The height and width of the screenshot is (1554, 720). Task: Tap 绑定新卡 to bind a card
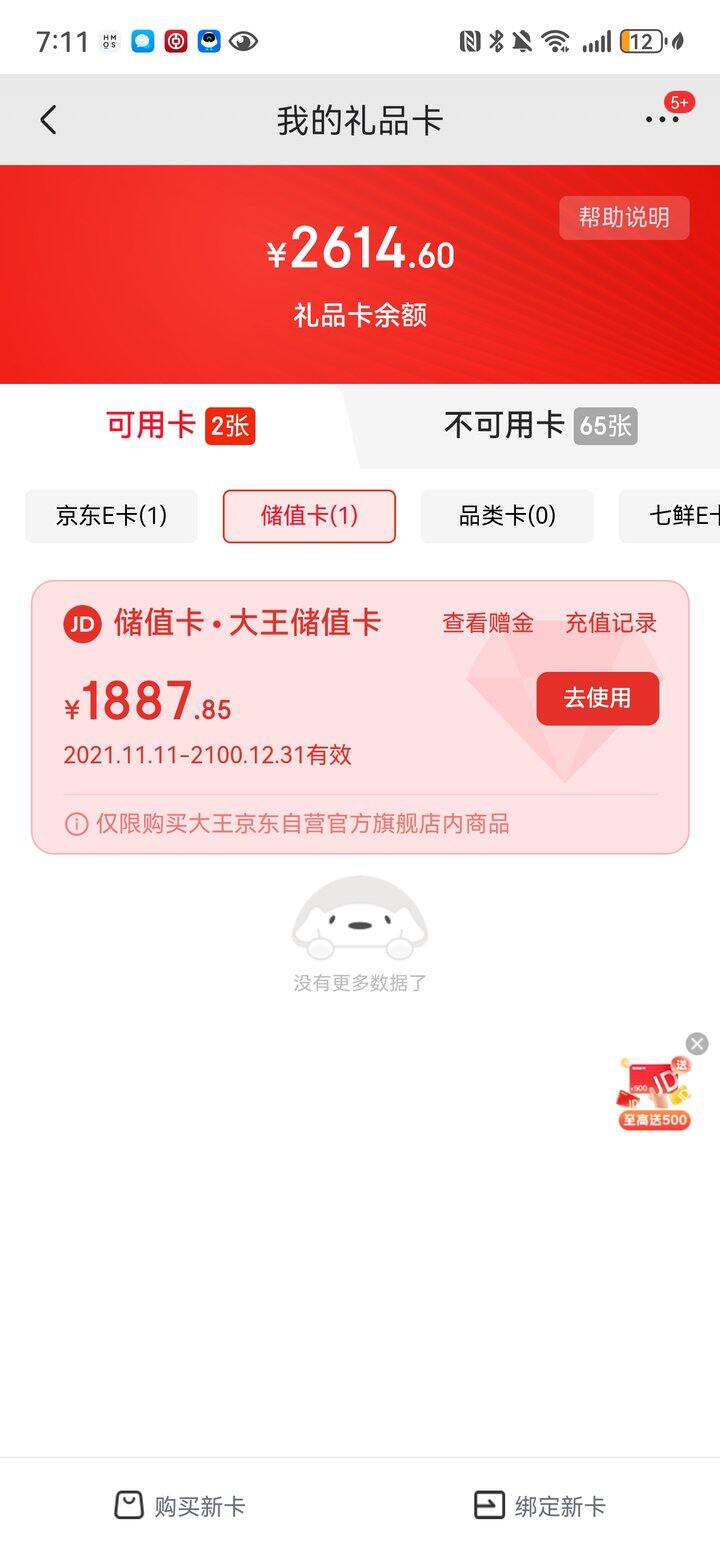(x=540, y=1506)
